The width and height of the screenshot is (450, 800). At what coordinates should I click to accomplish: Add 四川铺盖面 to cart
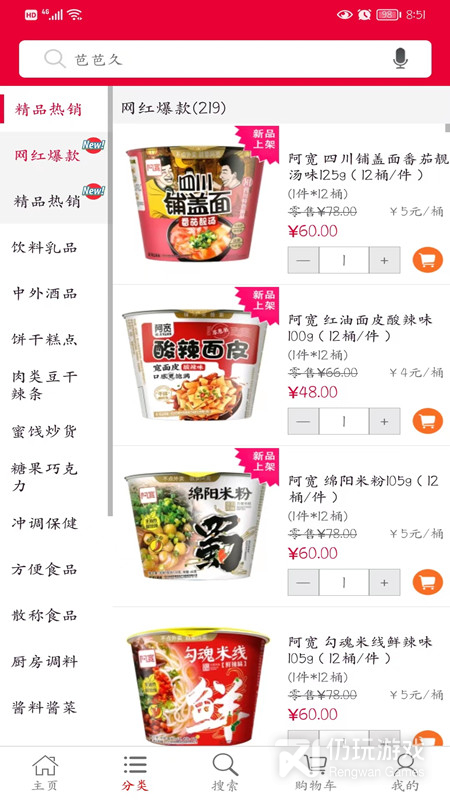(x=428, y=260)
